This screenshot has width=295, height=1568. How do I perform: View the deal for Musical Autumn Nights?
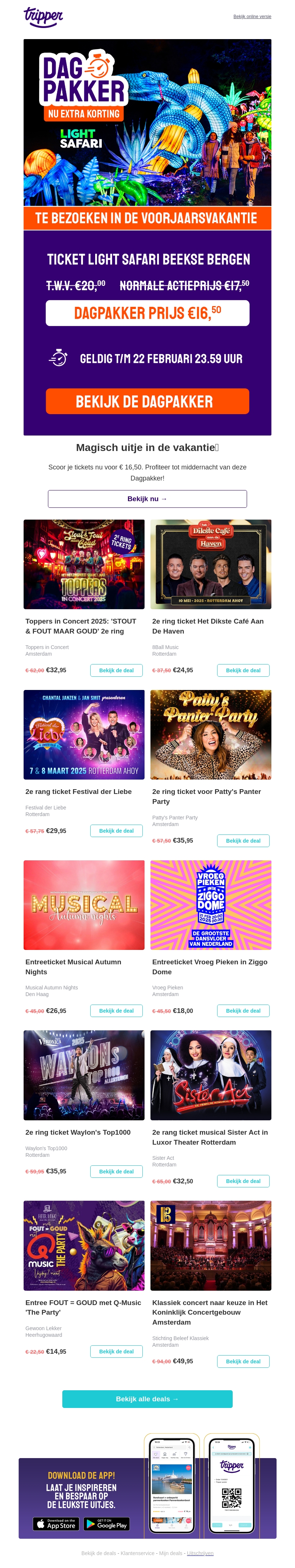pos(116,1010)
